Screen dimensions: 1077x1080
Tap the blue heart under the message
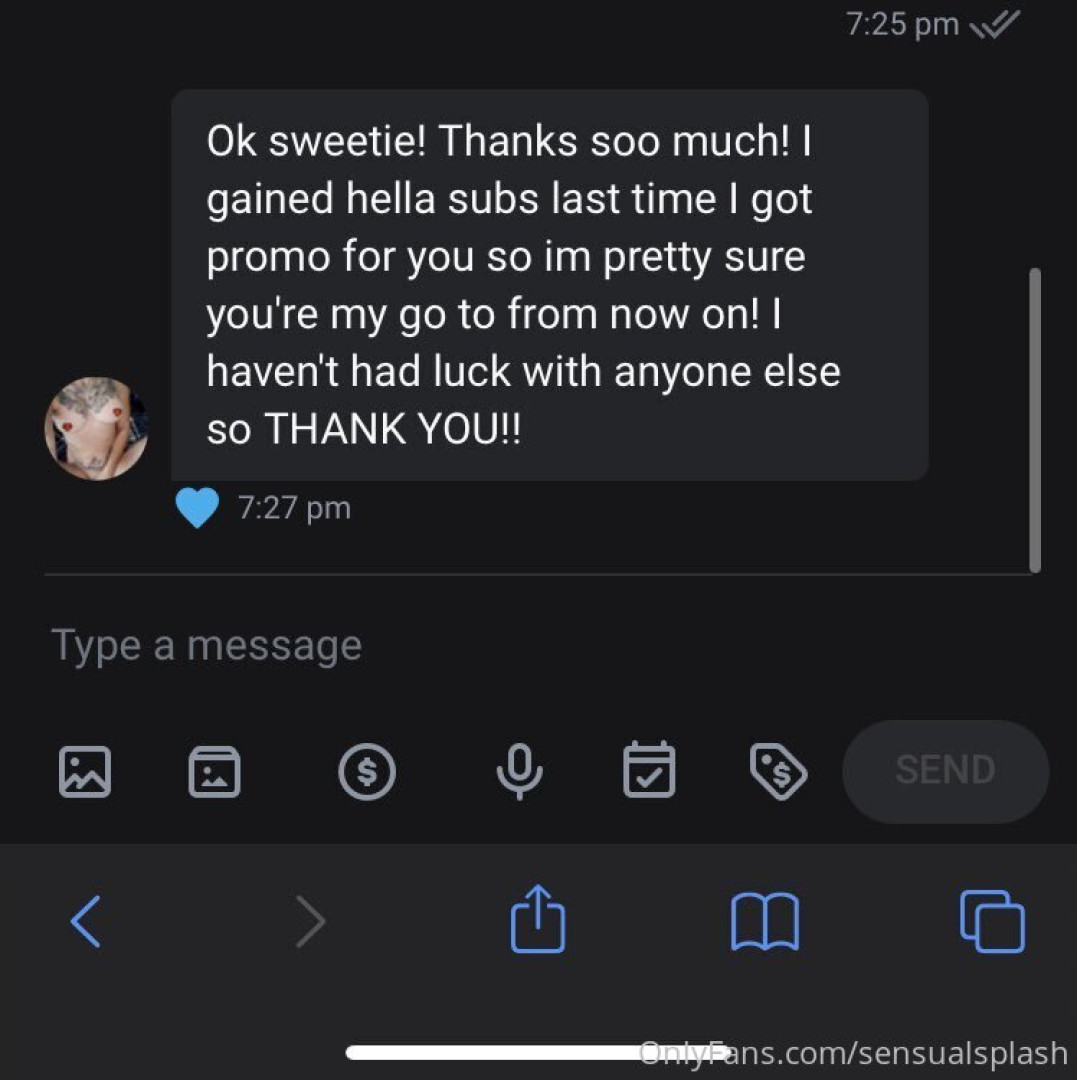(197, 508)
